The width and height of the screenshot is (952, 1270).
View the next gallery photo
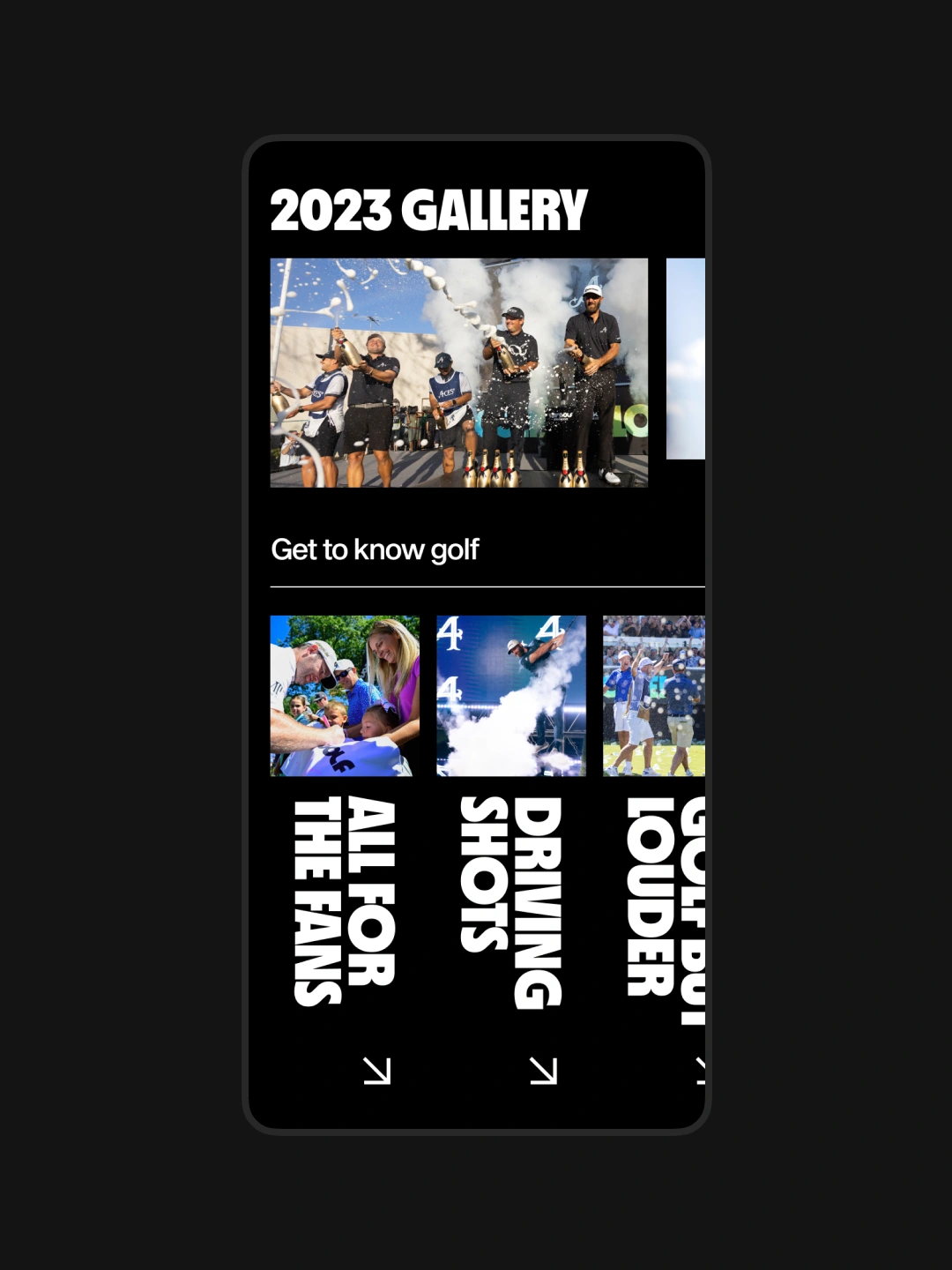(x=685, y=358)
